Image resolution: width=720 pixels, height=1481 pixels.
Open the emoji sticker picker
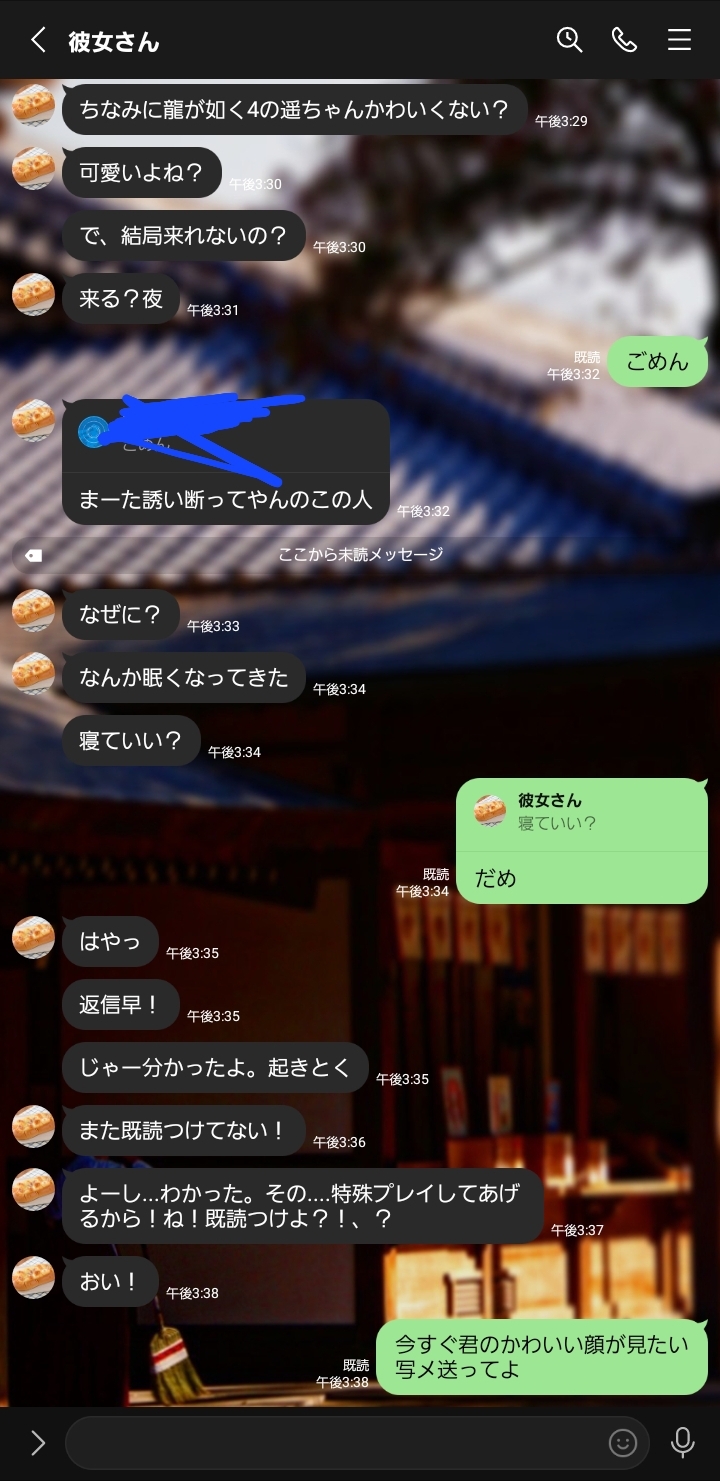[622, 1442]
